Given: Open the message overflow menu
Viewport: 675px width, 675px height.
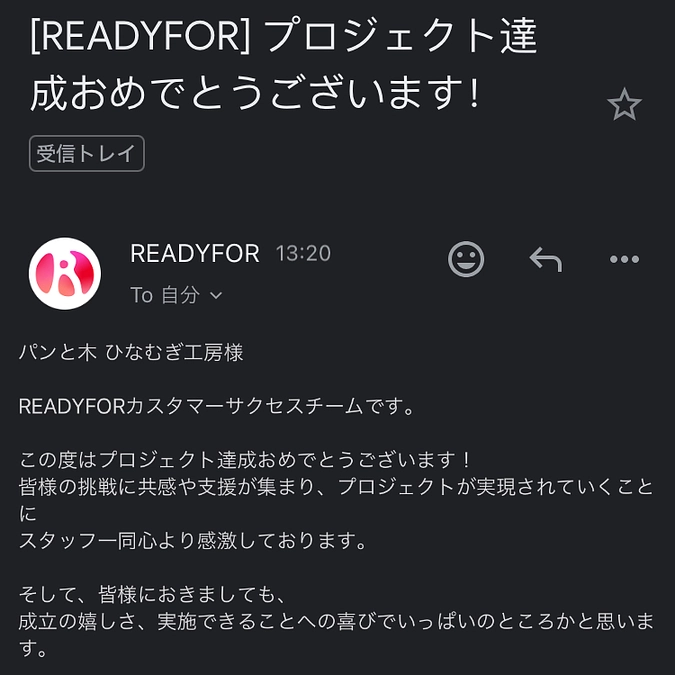Looking at the screenshot, I should (624, 259).
